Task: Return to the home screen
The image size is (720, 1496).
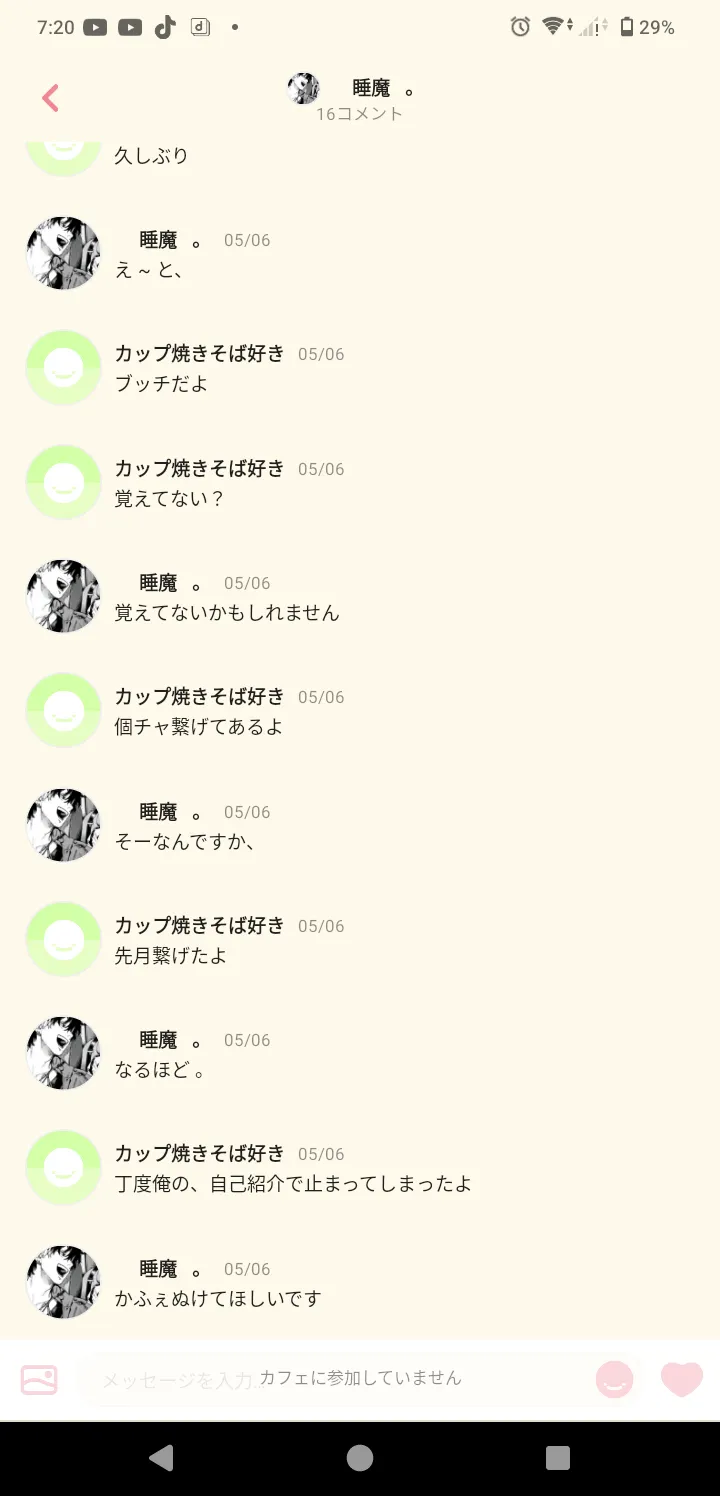Action: pos(360,1458)
